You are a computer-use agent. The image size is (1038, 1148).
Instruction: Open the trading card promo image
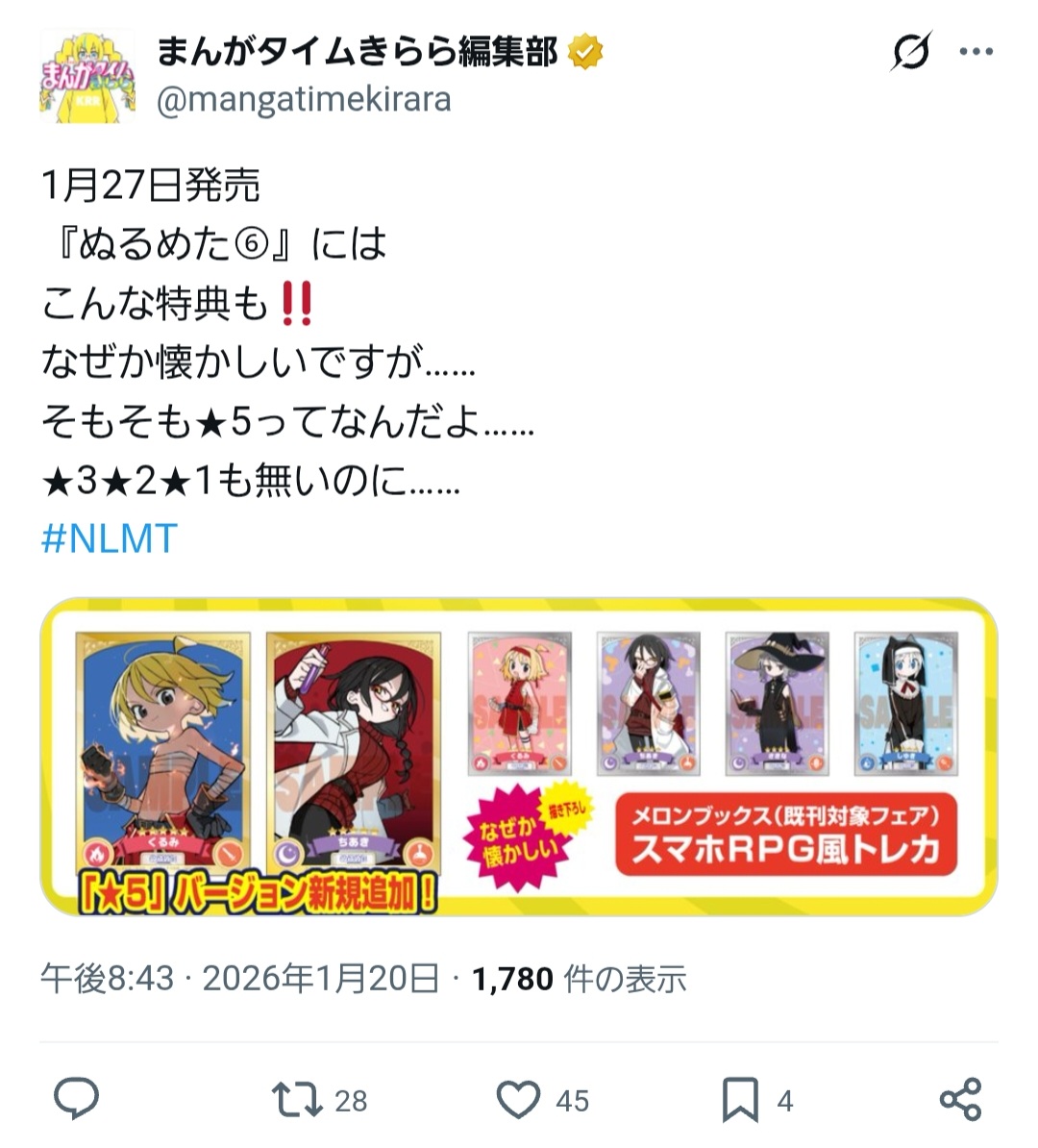(519, 757)
